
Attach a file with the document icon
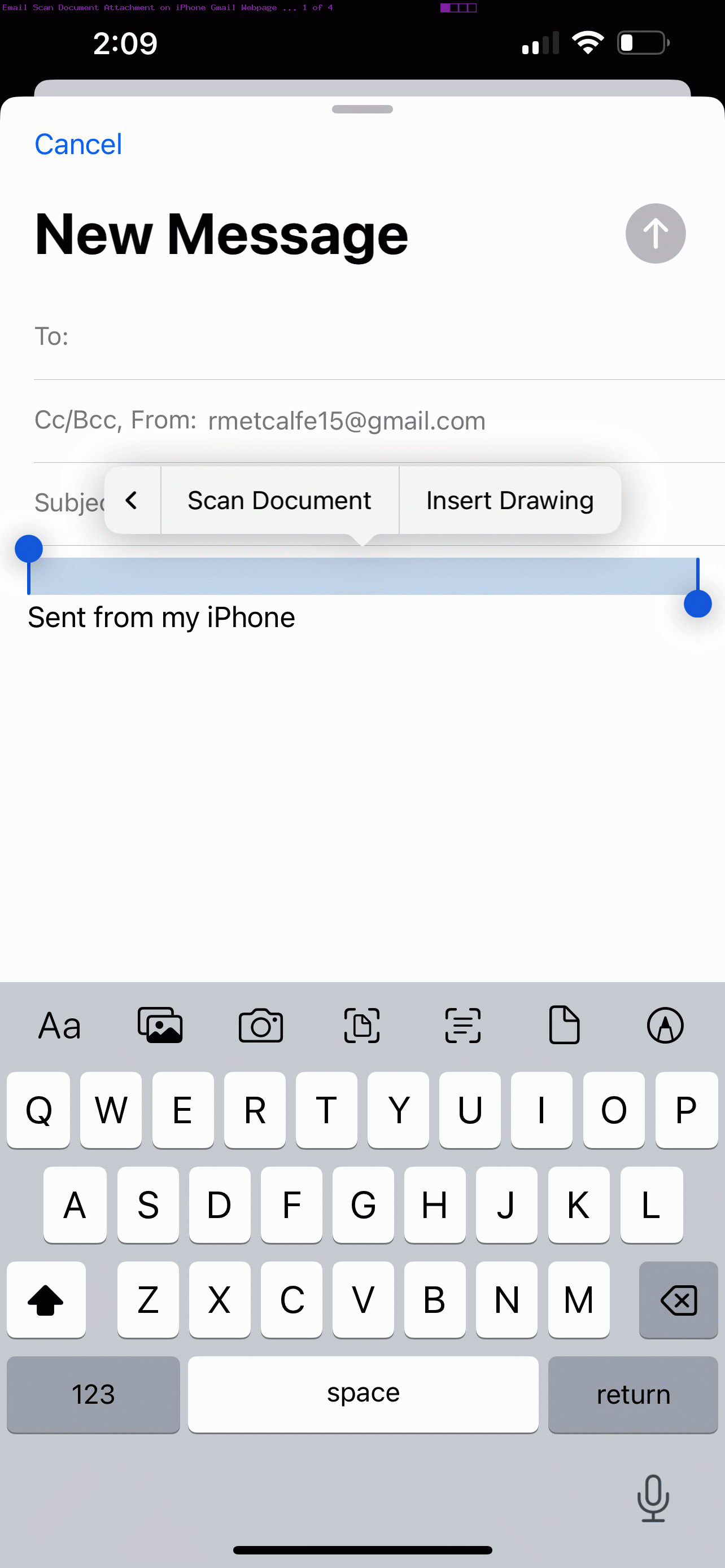tap(564, 1026)
